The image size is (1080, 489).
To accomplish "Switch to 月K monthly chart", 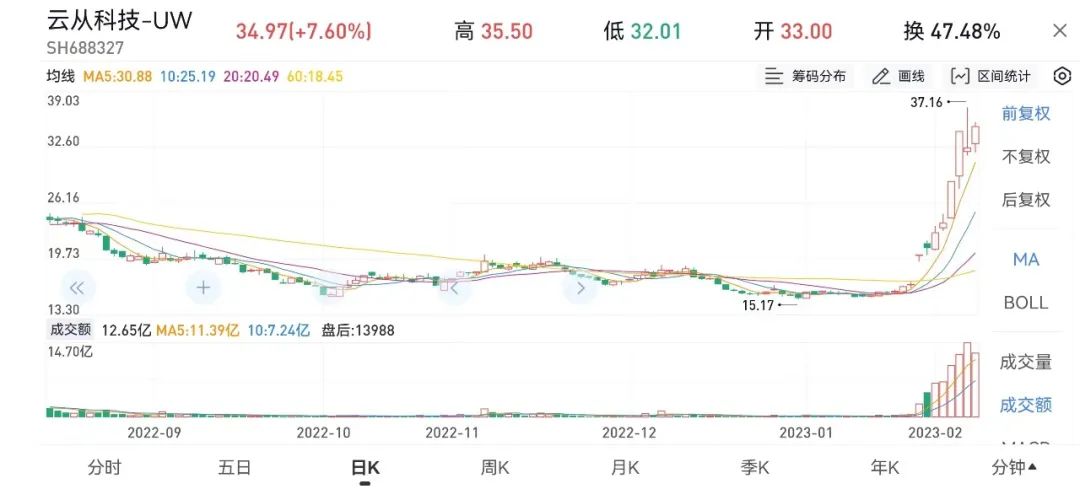I will (x=625, y=467).
